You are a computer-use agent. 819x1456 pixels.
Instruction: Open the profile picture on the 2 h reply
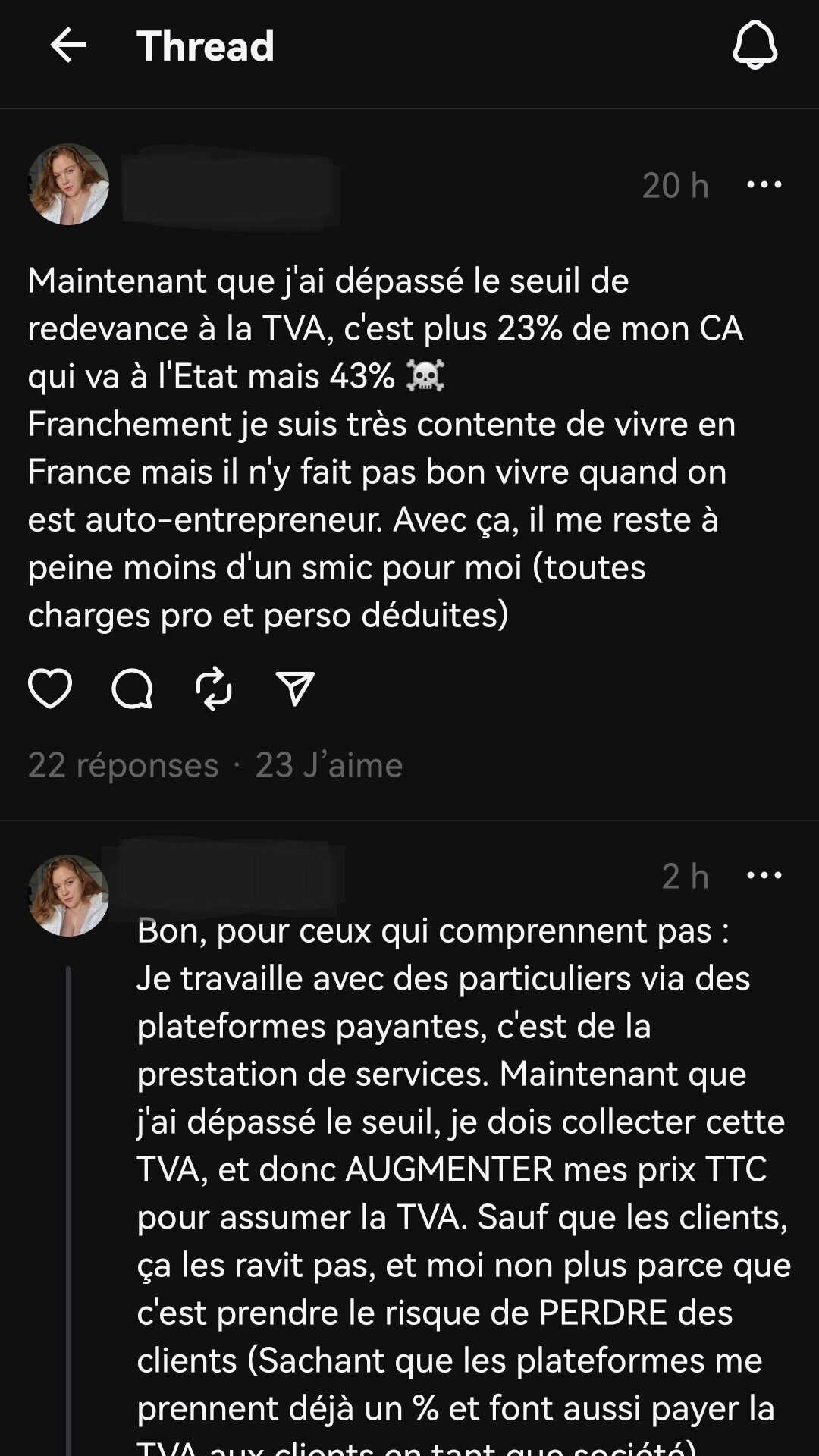pos(68,896)
